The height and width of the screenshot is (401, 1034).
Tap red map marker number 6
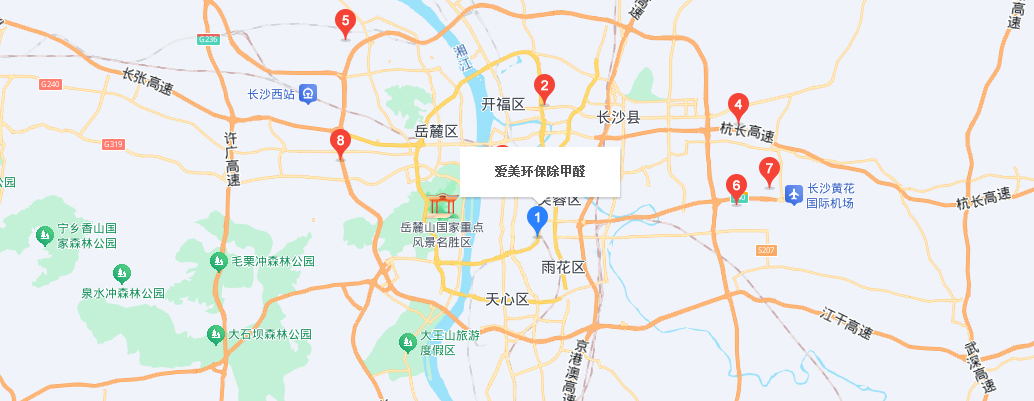coord(736,186)
